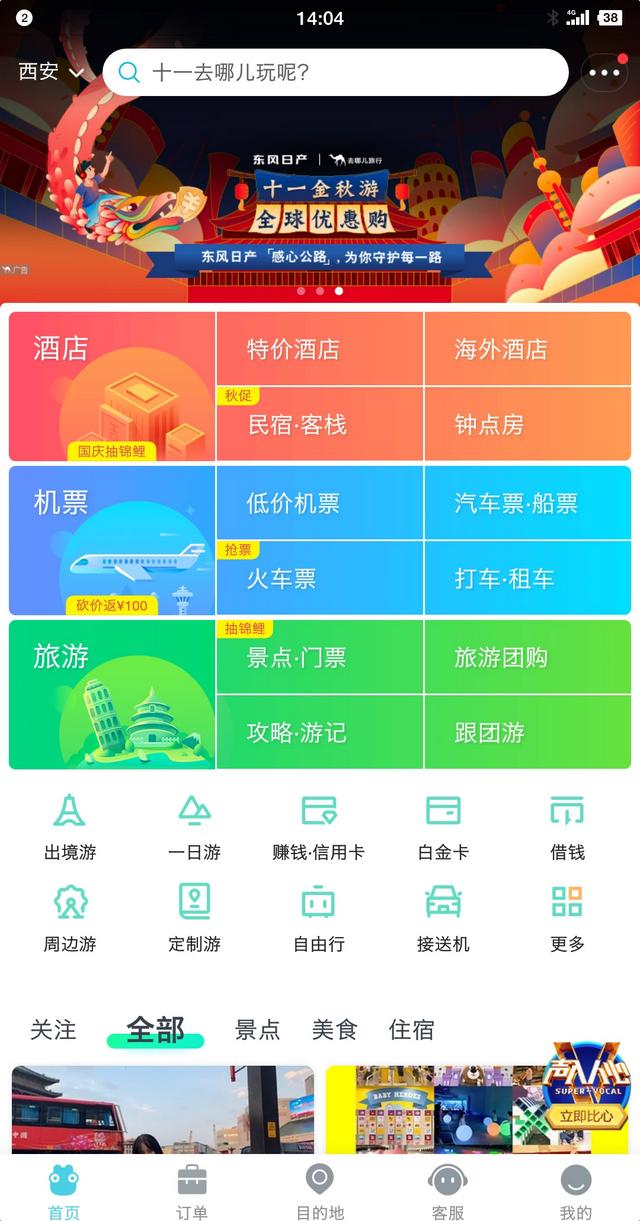The width and height of the screenshot is (640, 1221).
Task: Select 打车·租车 ride and car rental
Action: coord(527,579)
